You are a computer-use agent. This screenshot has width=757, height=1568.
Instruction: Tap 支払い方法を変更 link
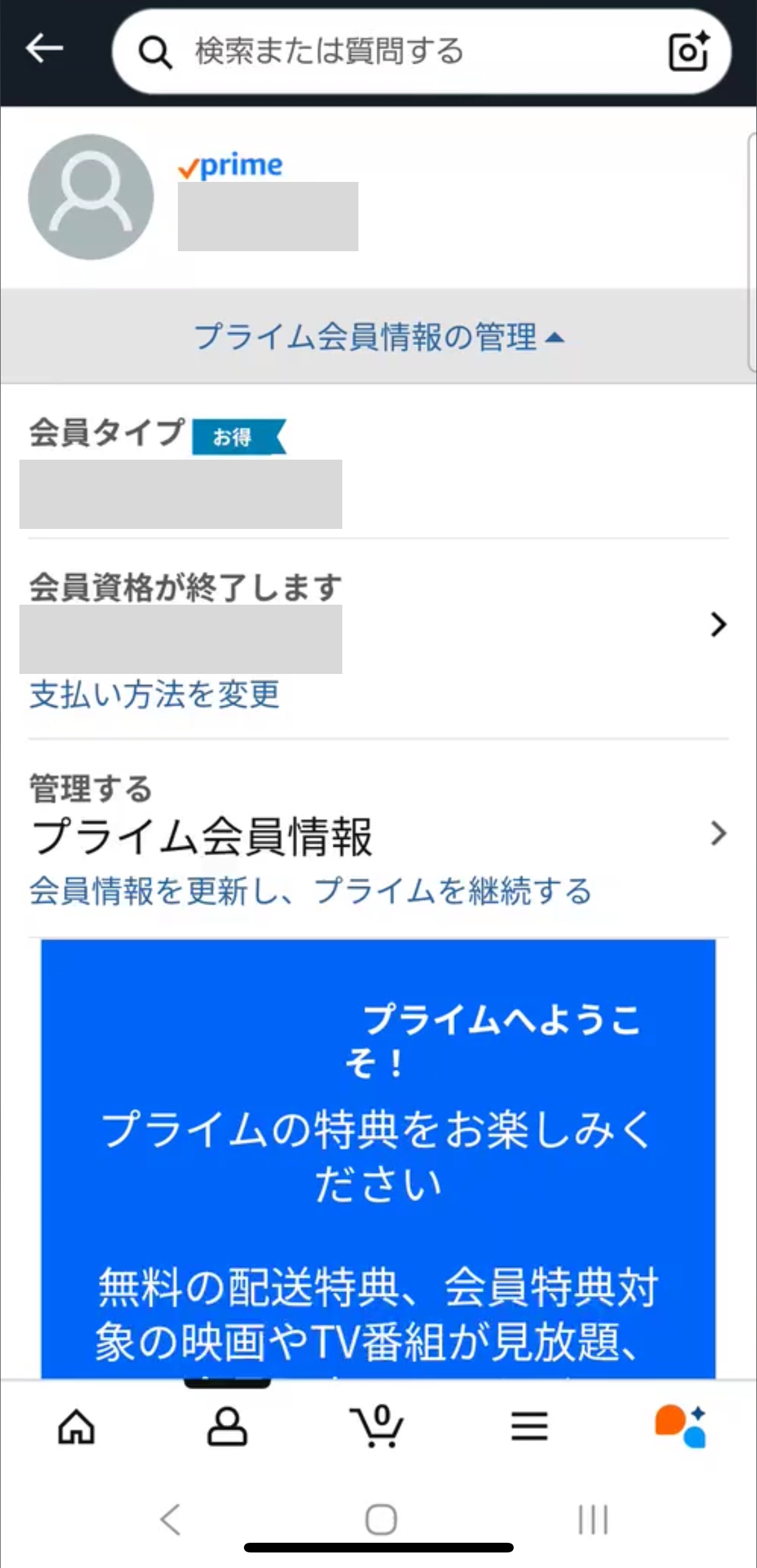click(x=154, y=695)
